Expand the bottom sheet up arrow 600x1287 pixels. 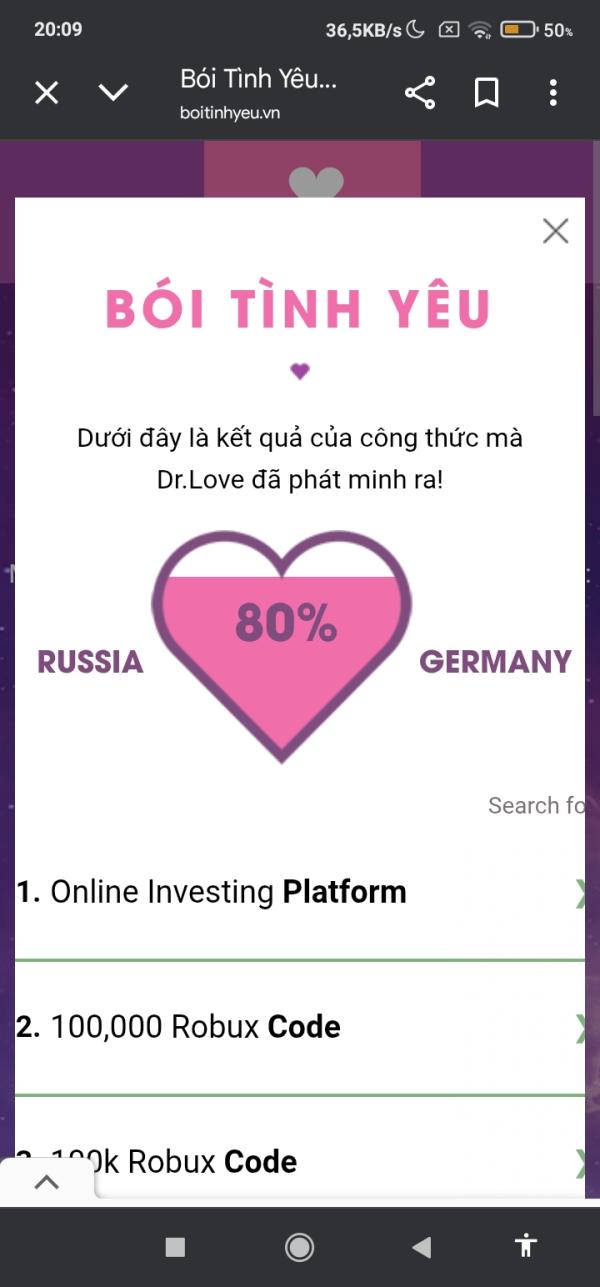point(46,1182)
